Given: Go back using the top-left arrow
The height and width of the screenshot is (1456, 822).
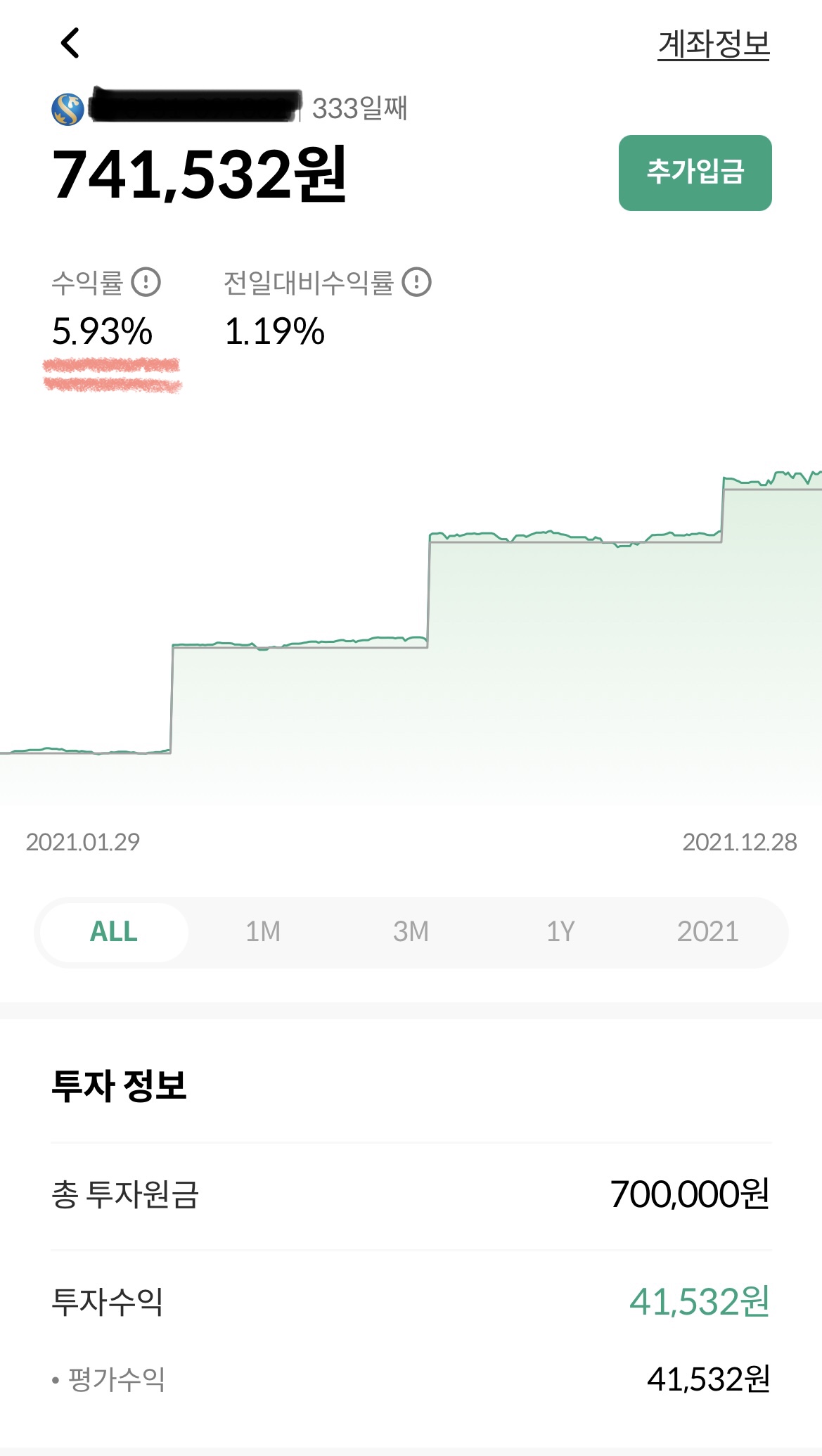Looking at the screenshot, I should pyautogui.click(x=70, y=43).
